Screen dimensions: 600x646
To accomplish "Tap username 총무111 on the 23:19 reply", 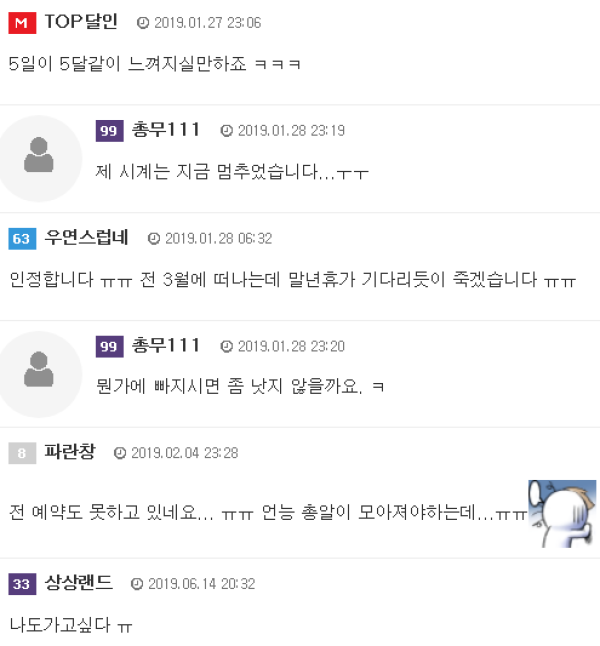I will pyautogui.click(x=166, y=130).
